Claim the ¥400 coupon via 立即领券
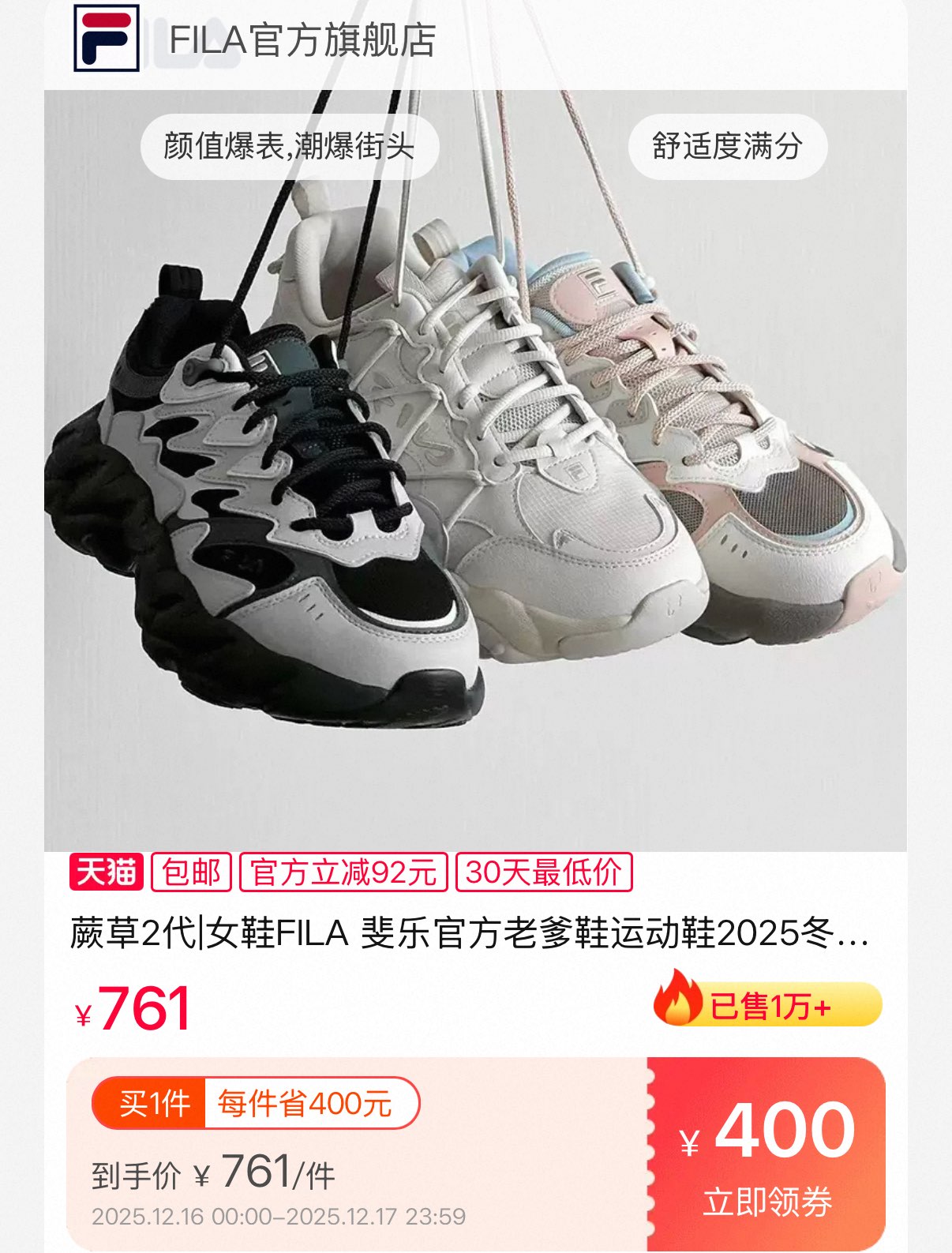 click(x=766, y=1154)
